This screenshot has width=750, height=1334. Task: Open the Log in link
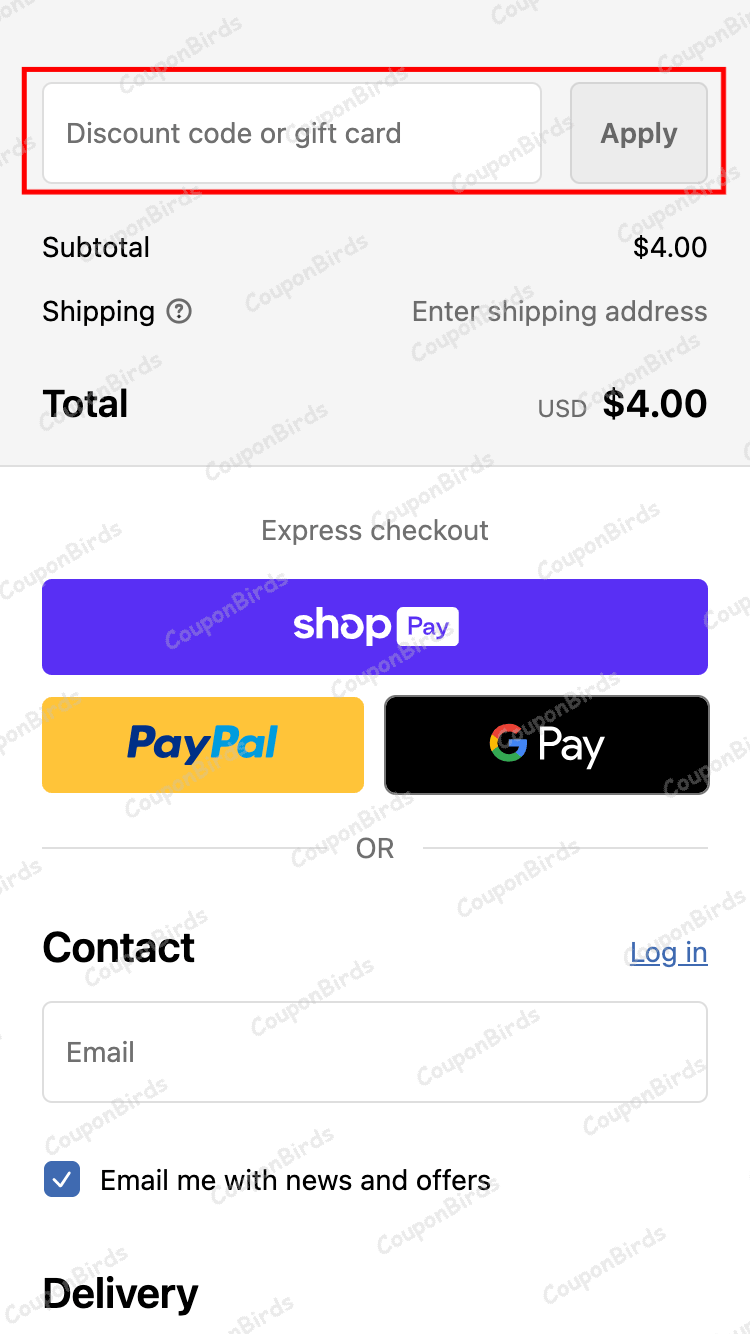pos(668,953)
